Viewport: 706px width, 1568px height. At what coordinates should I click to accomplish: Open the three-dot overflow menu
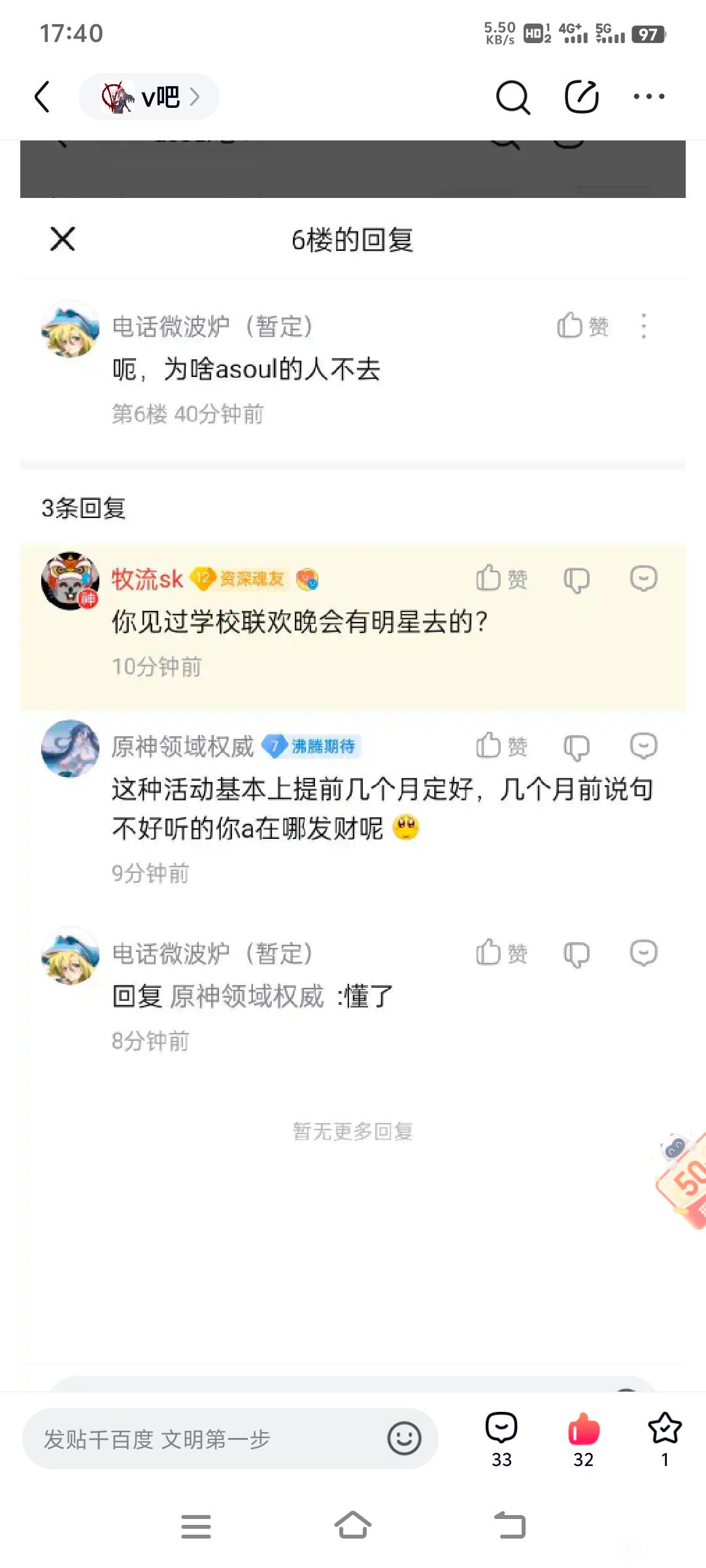pyautogui.click(x=648, y=97)
